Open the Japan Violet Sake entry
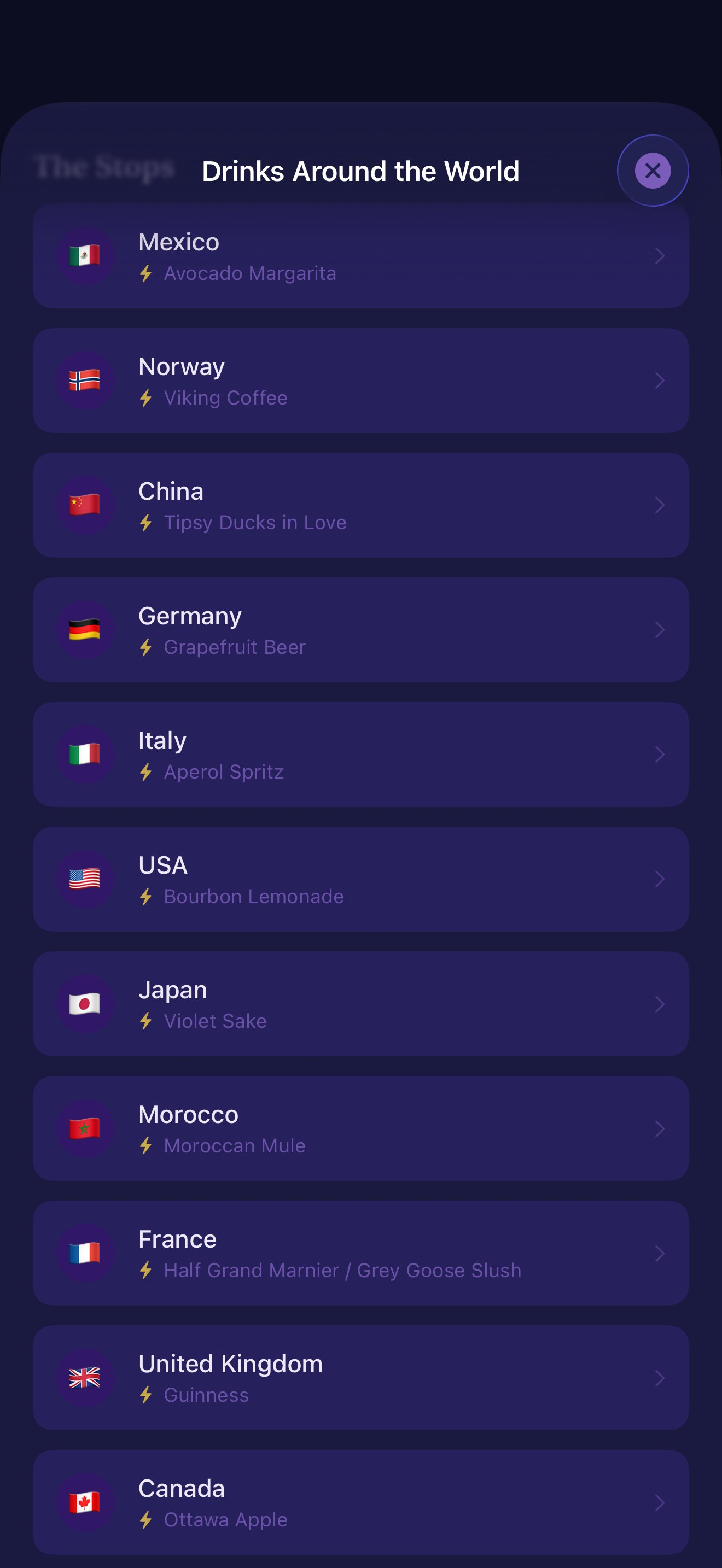Screen dimensions: 722x1568 [x=361, y=1004]
